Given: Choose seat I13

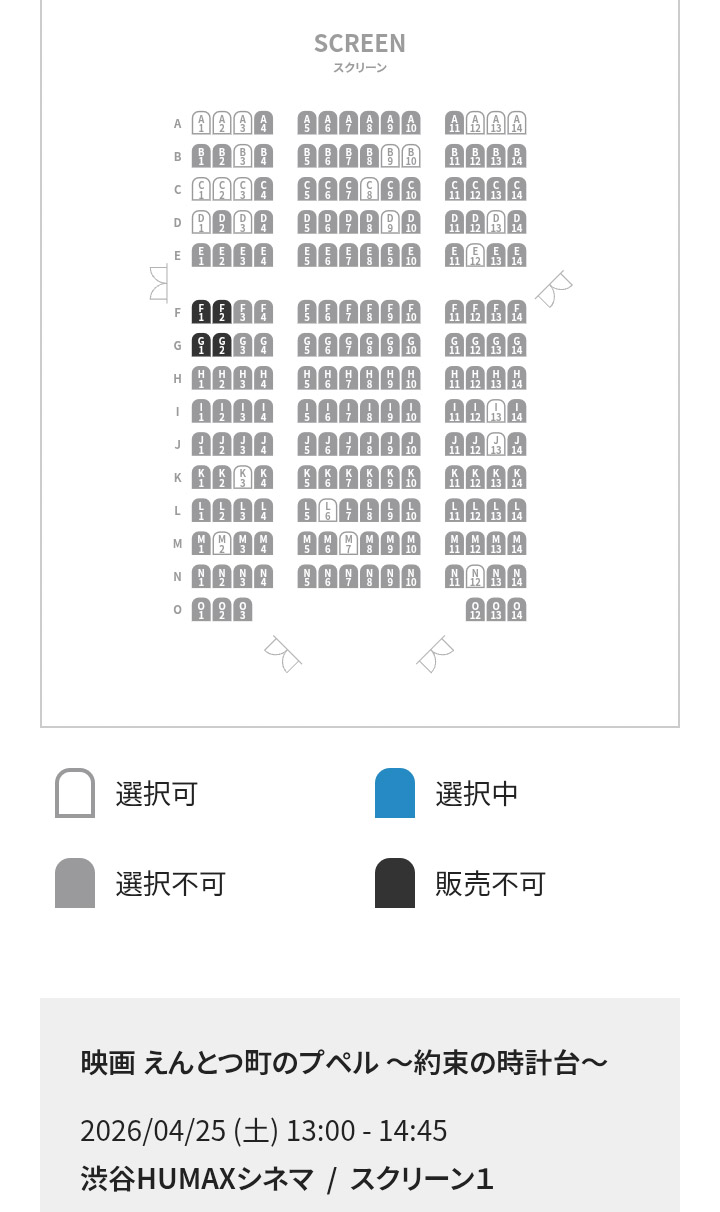Looking at the screenshot, I should coord(496,411).
